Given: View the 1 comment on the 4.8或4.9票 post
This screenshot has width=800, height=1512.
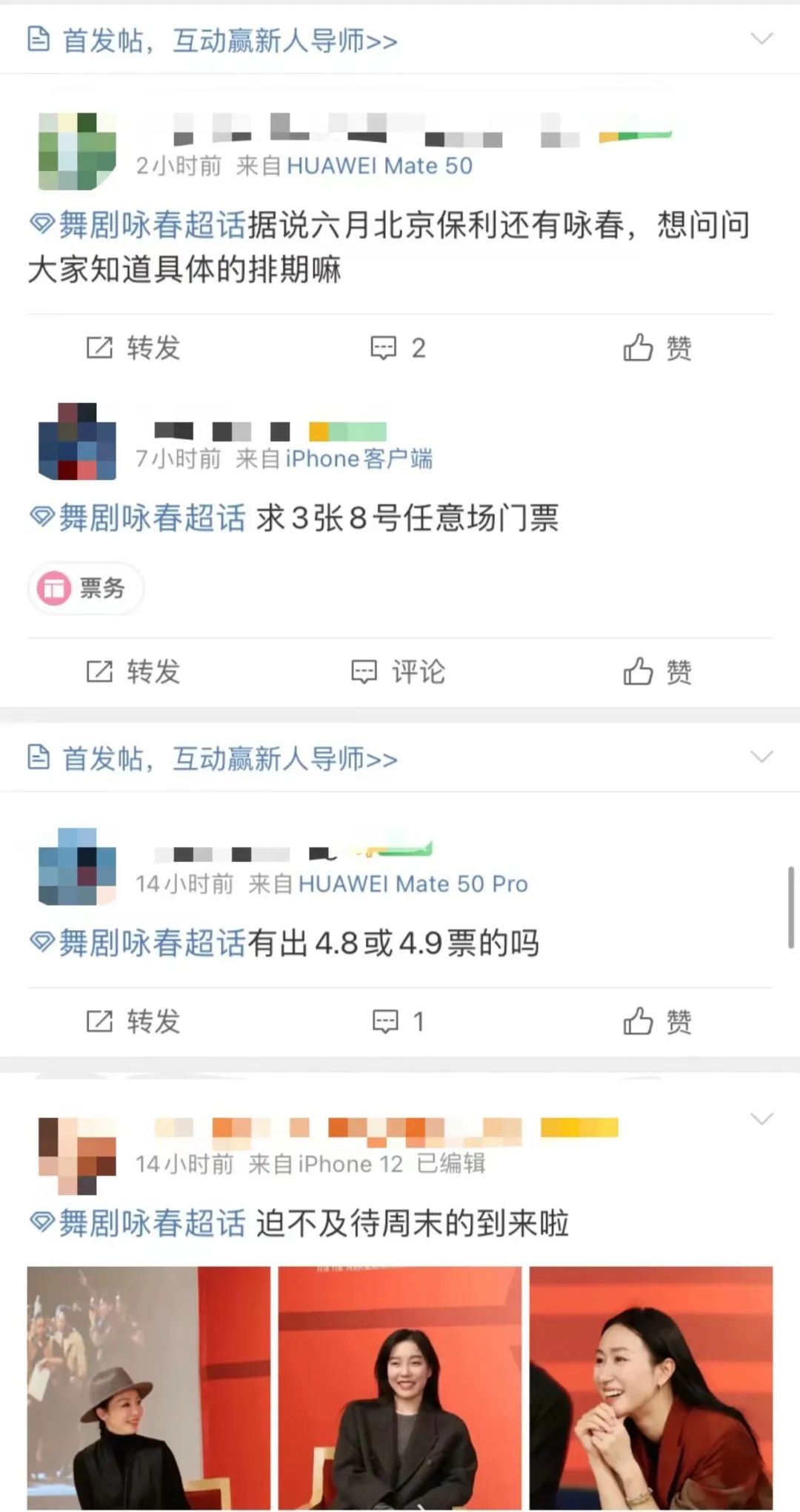Looking at the screenshot, I should [x=399, y=1021].
